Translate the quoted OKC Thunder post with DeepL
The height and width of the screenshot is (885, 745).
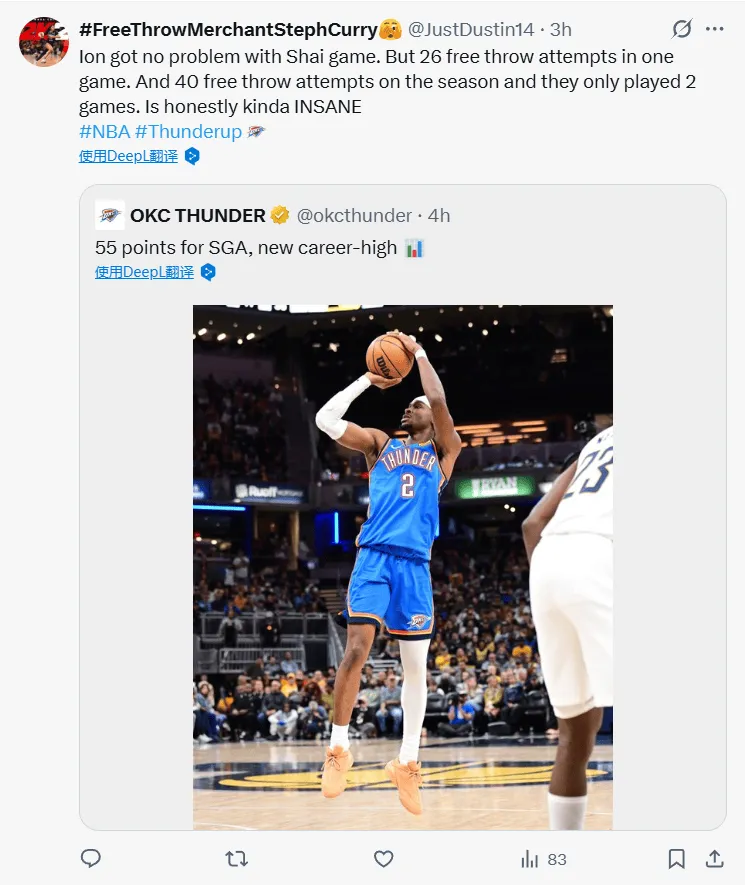tap(145, 272)
